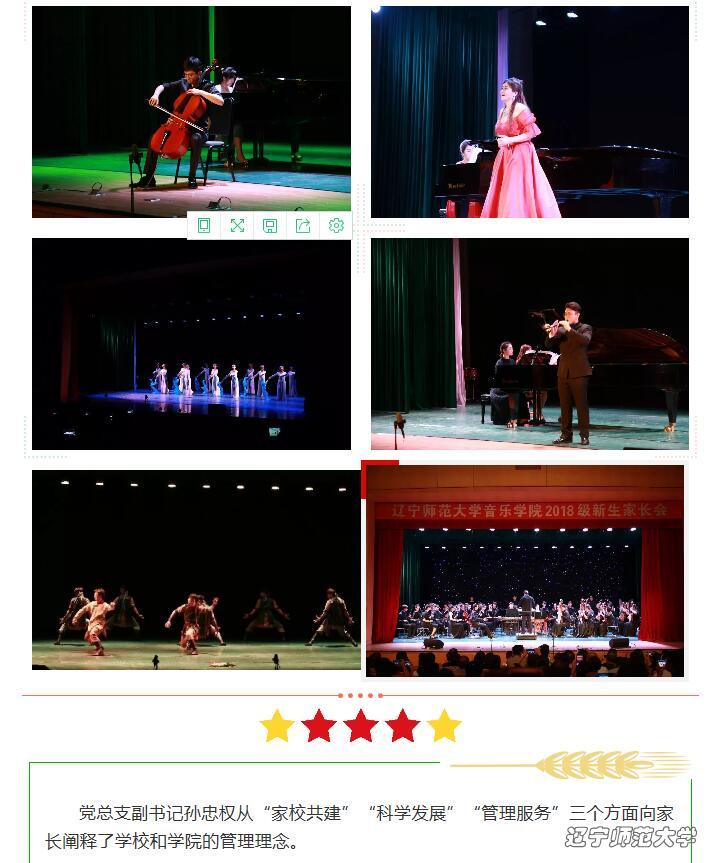The width and height of the screenshot is (714, 863).
Task: Expand the image to fullscreen view
Action: tap(237, 226)
